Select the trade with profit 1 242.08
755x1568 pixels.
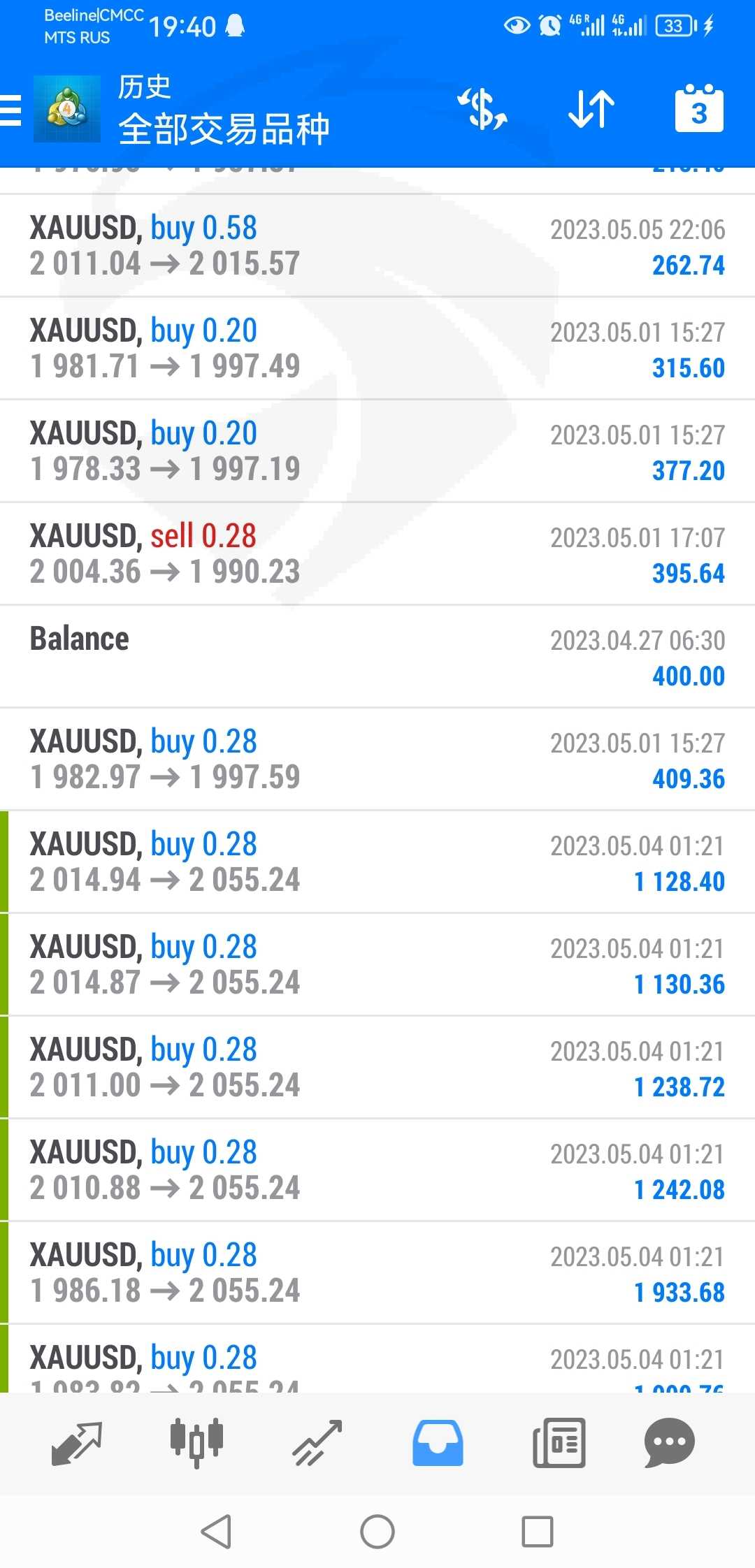[377, 1170]
